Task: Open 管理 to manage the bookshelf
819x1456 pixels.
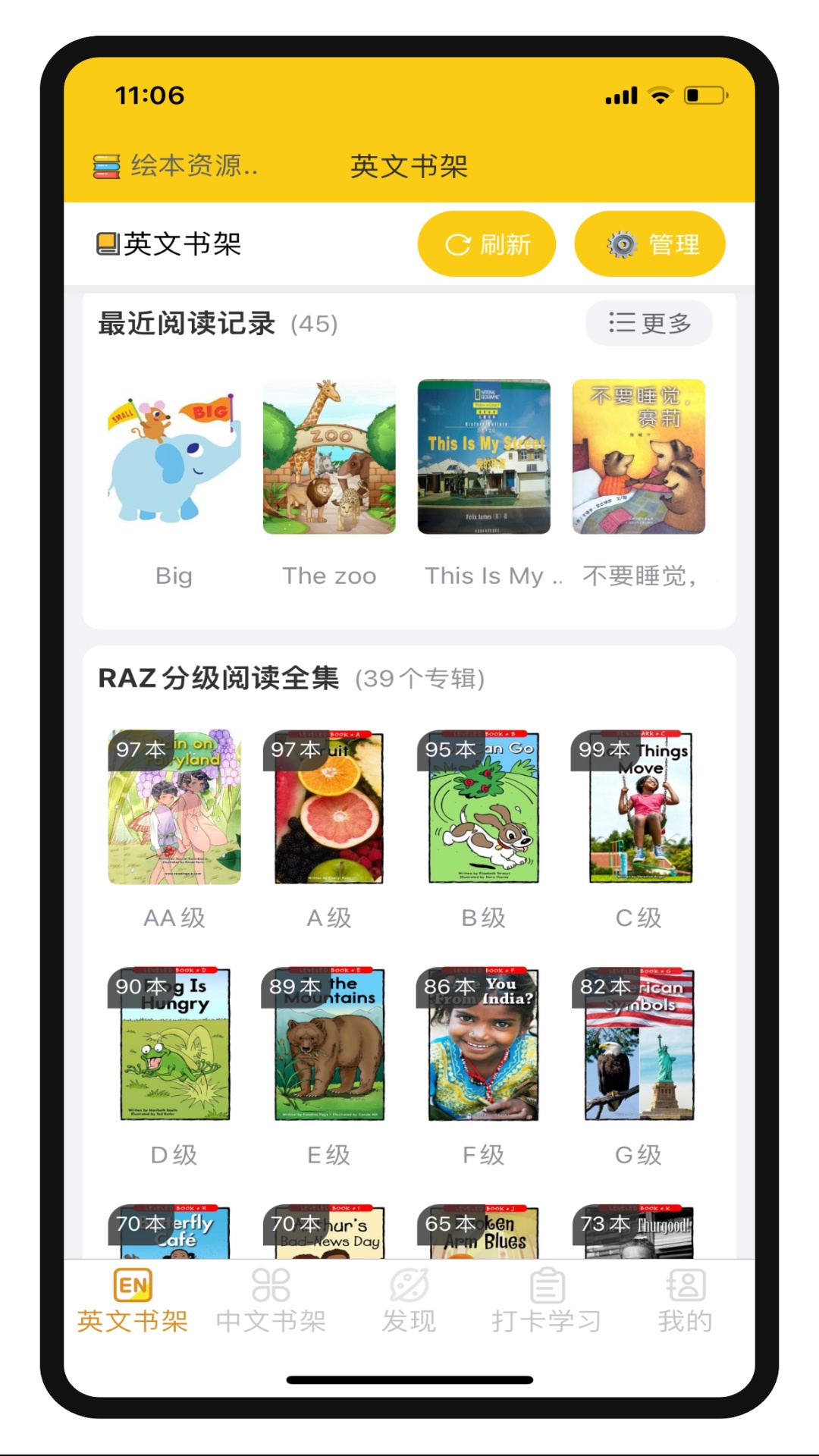Action: 650,244
